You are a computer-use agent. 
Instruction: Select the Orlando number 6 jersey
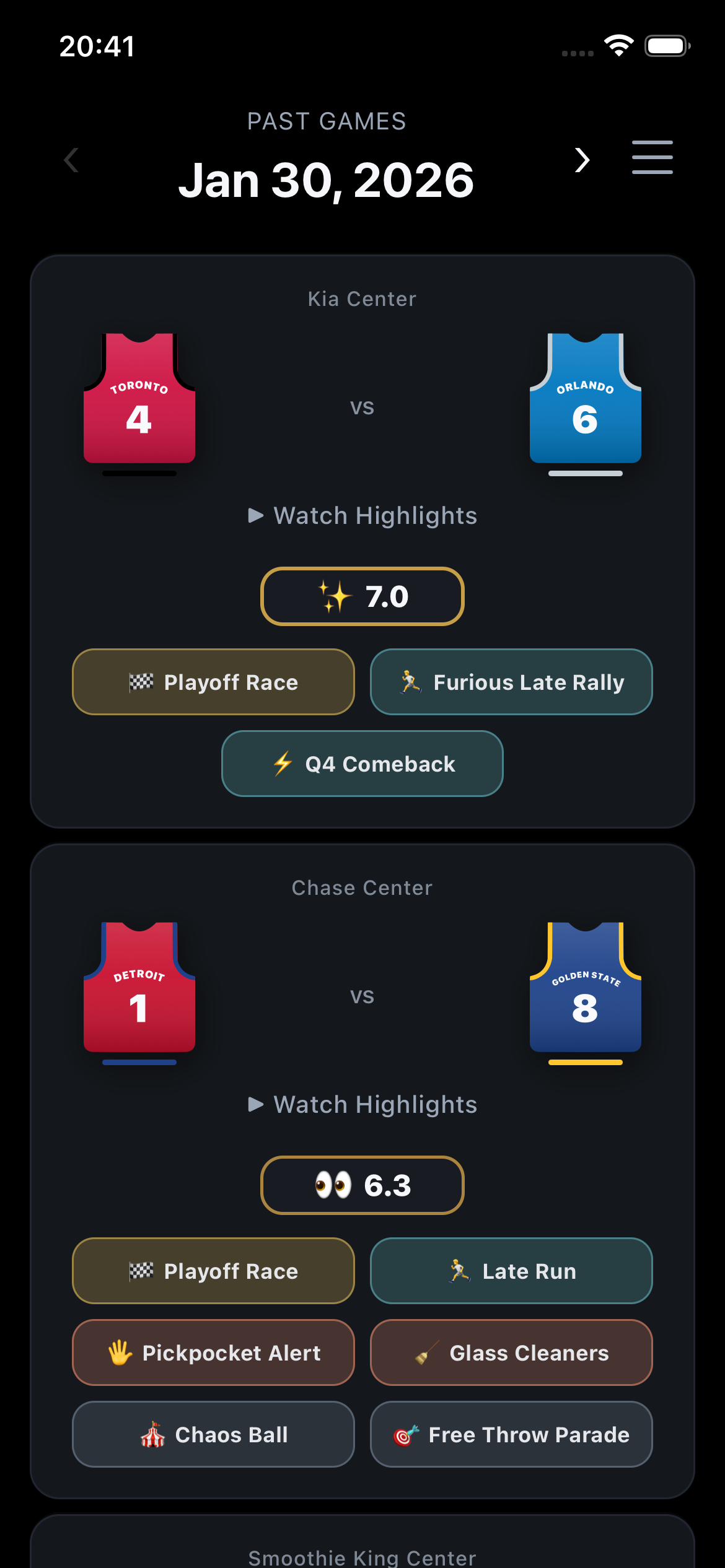click(586, 399)
